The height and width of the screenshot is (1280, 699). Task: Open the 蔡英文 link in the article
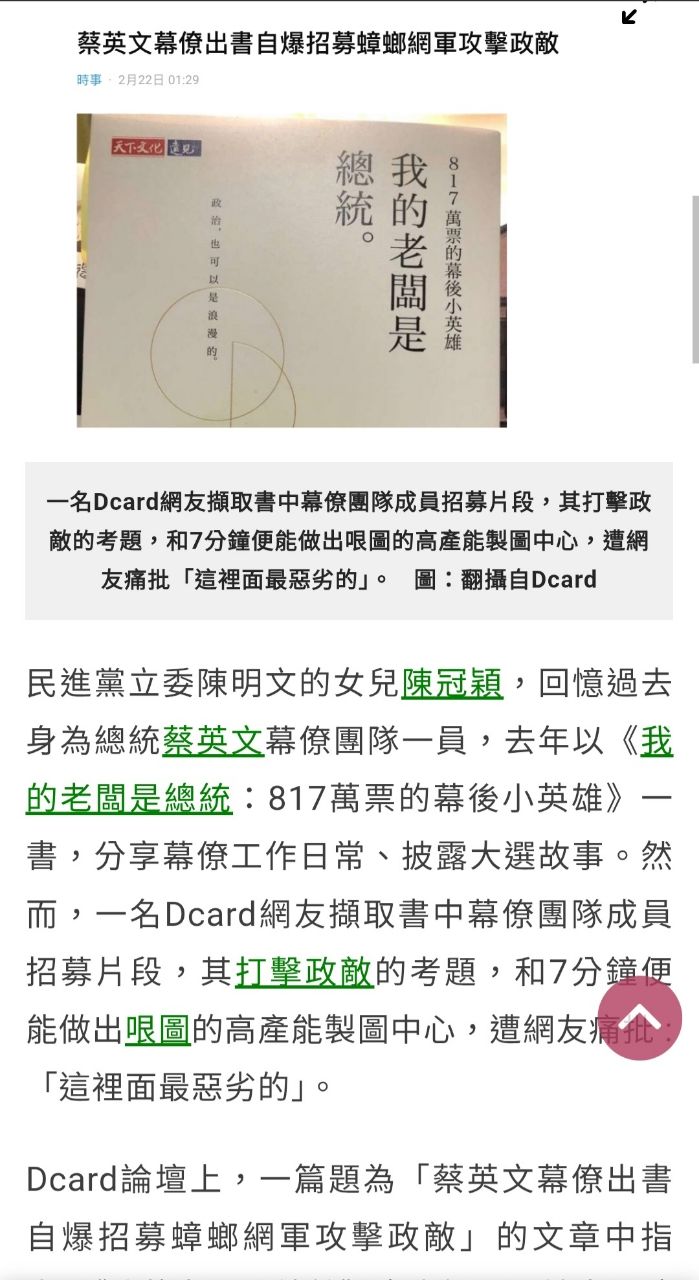point(212,742)
